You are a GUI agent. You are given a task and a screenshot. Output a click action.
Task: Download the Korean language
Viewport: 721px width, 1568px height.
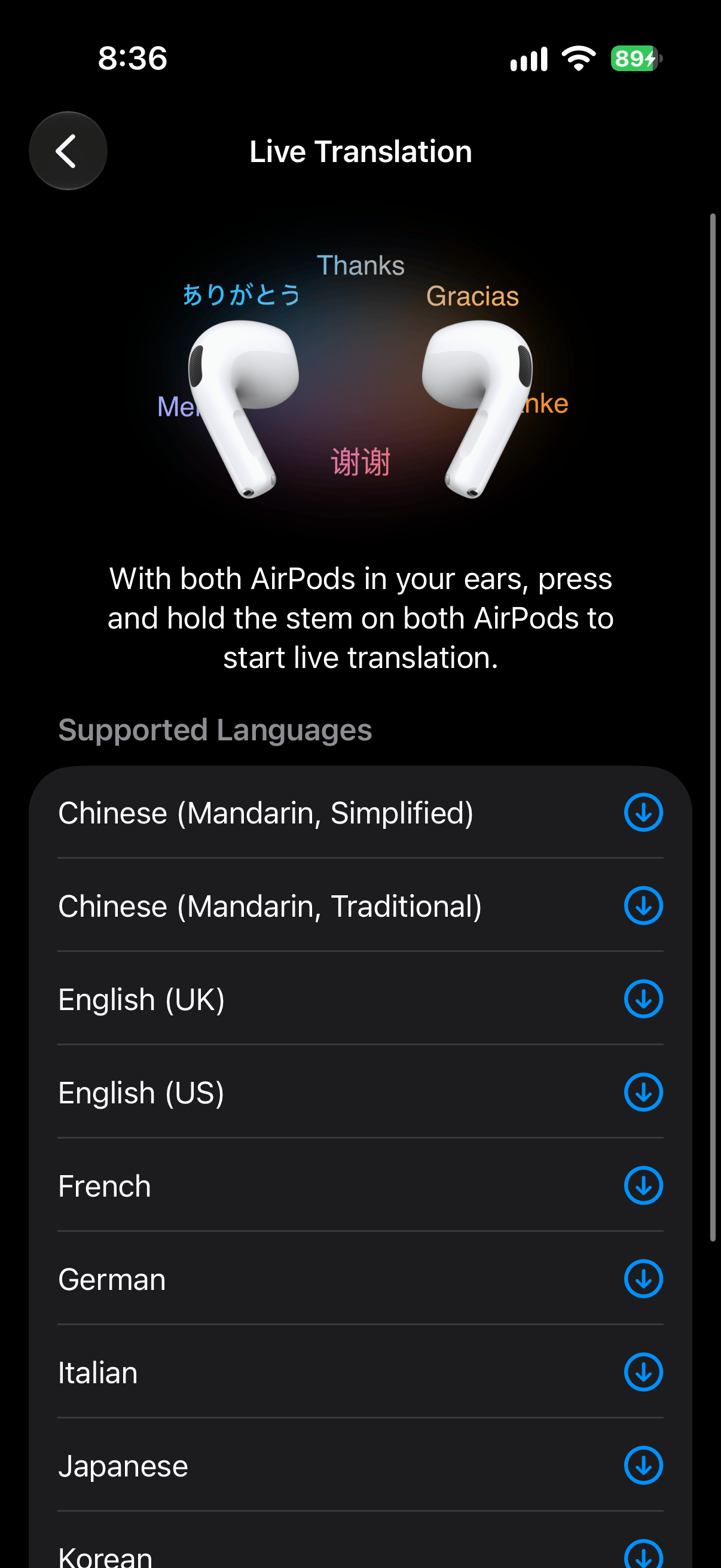pyautogui.click(x=643, y=1555)
